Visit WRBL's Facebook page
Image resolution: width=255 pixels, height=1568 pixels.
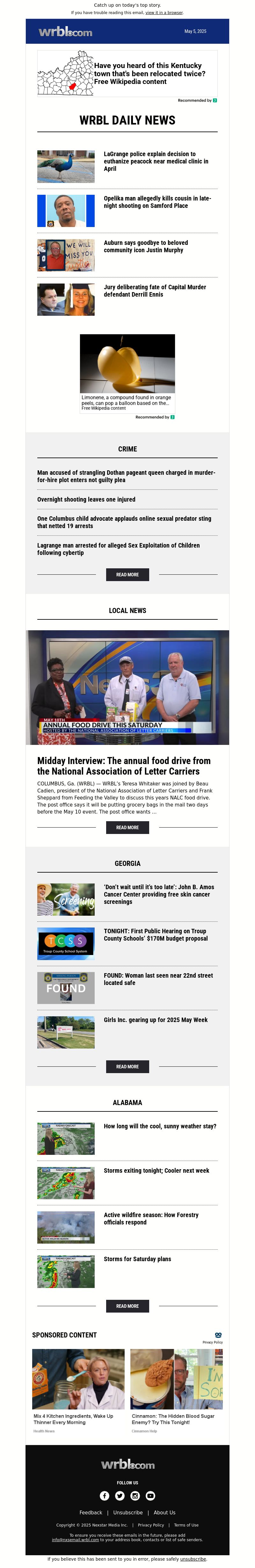coord(105,1496)
